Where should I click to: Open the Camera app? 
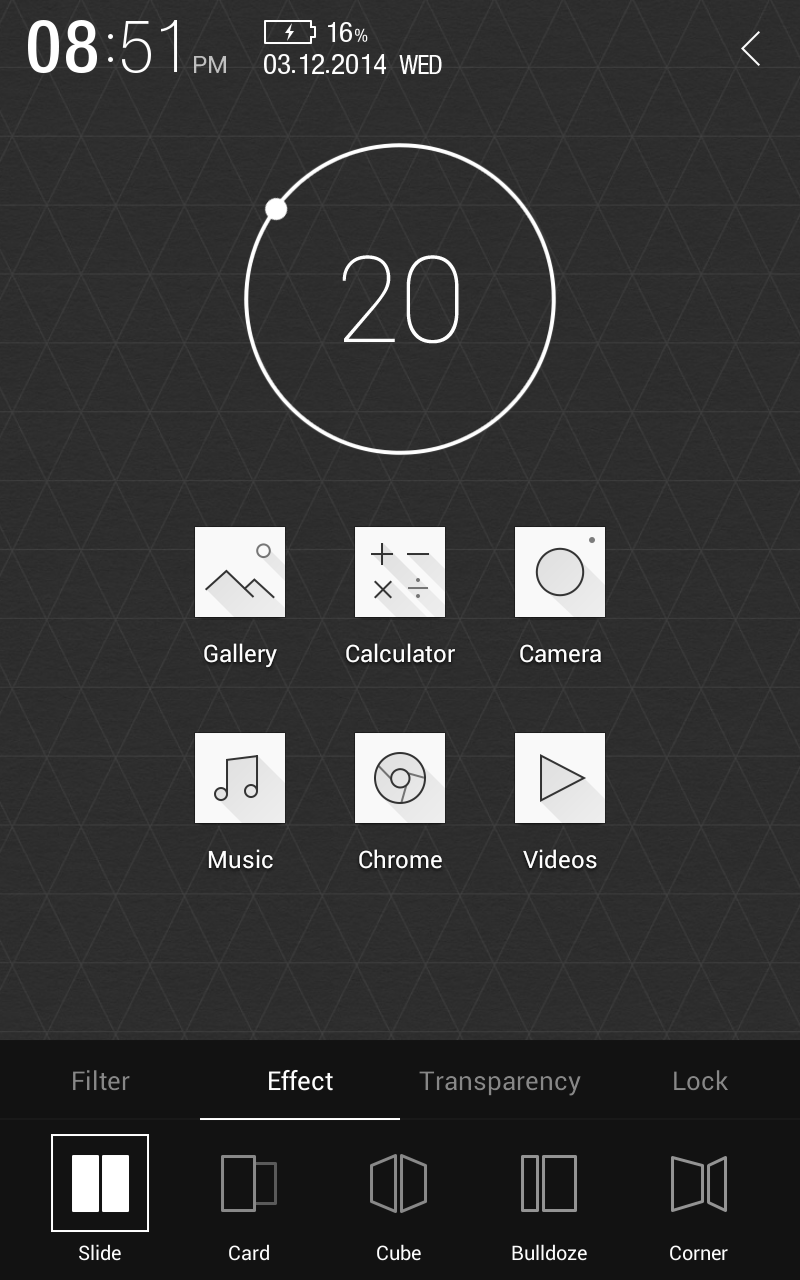click(x=560, y=572)
